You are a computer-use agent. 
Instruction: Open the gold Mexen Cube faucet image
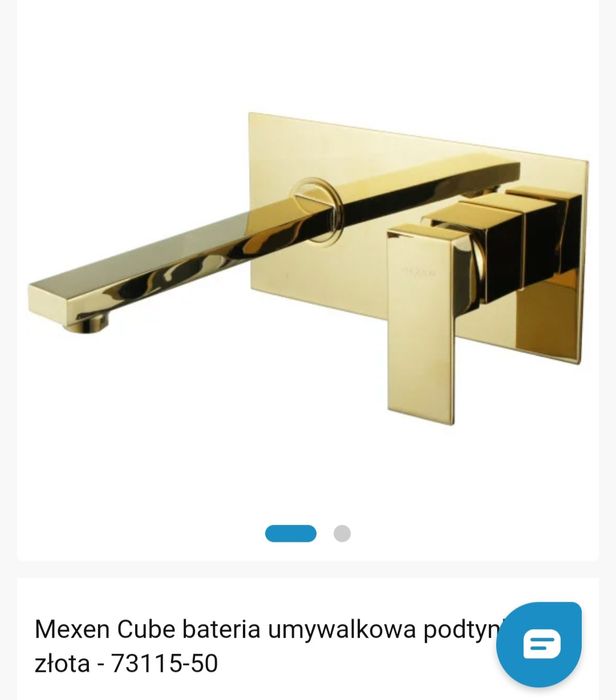click(x=308, y=265)
